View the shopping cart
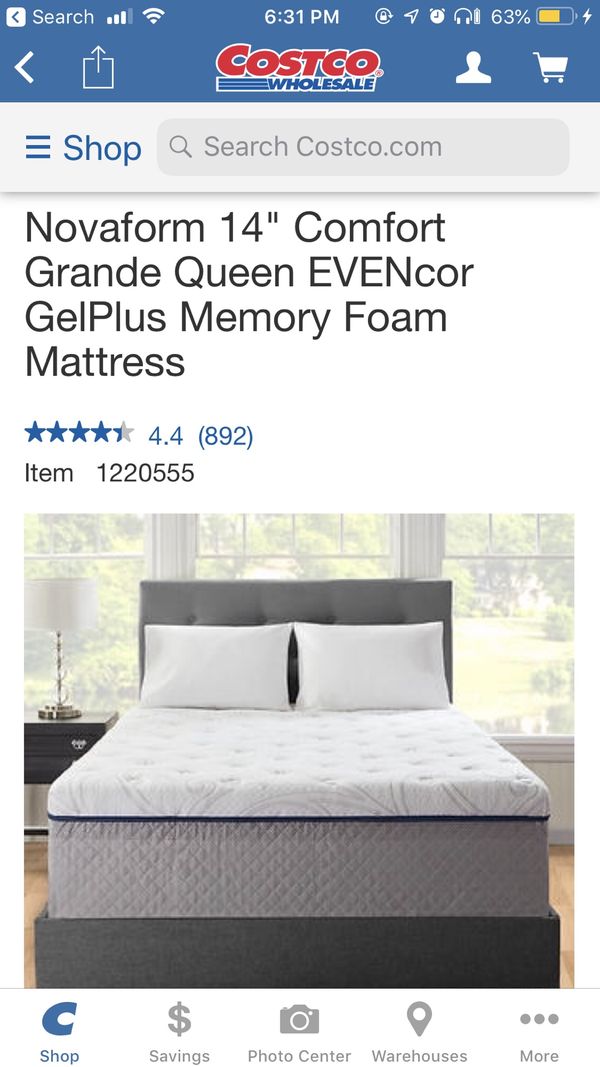This screenshot has width=600, height=1067. 551,68
